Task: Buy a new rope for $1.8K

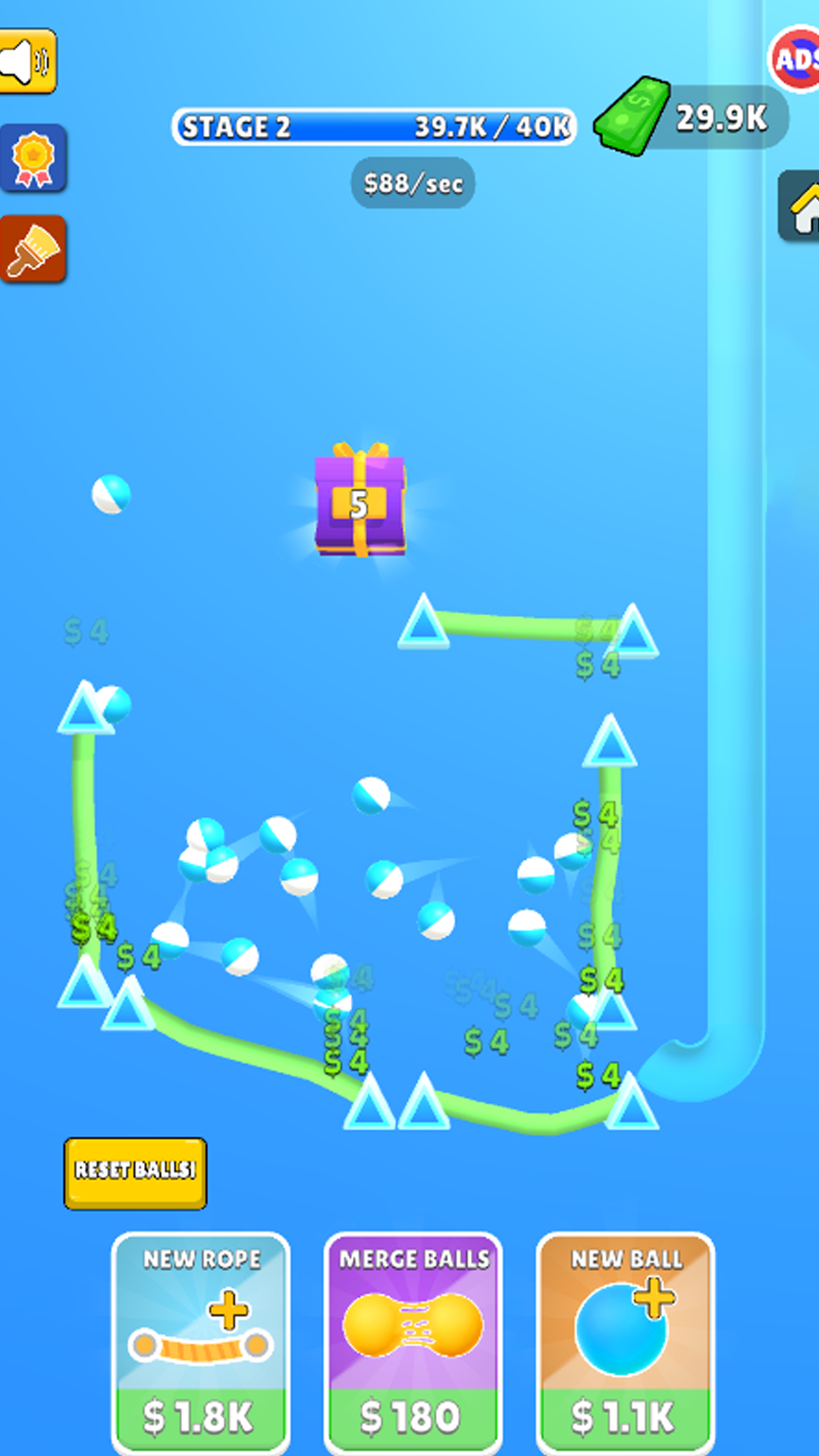Action: [201, 1342]
